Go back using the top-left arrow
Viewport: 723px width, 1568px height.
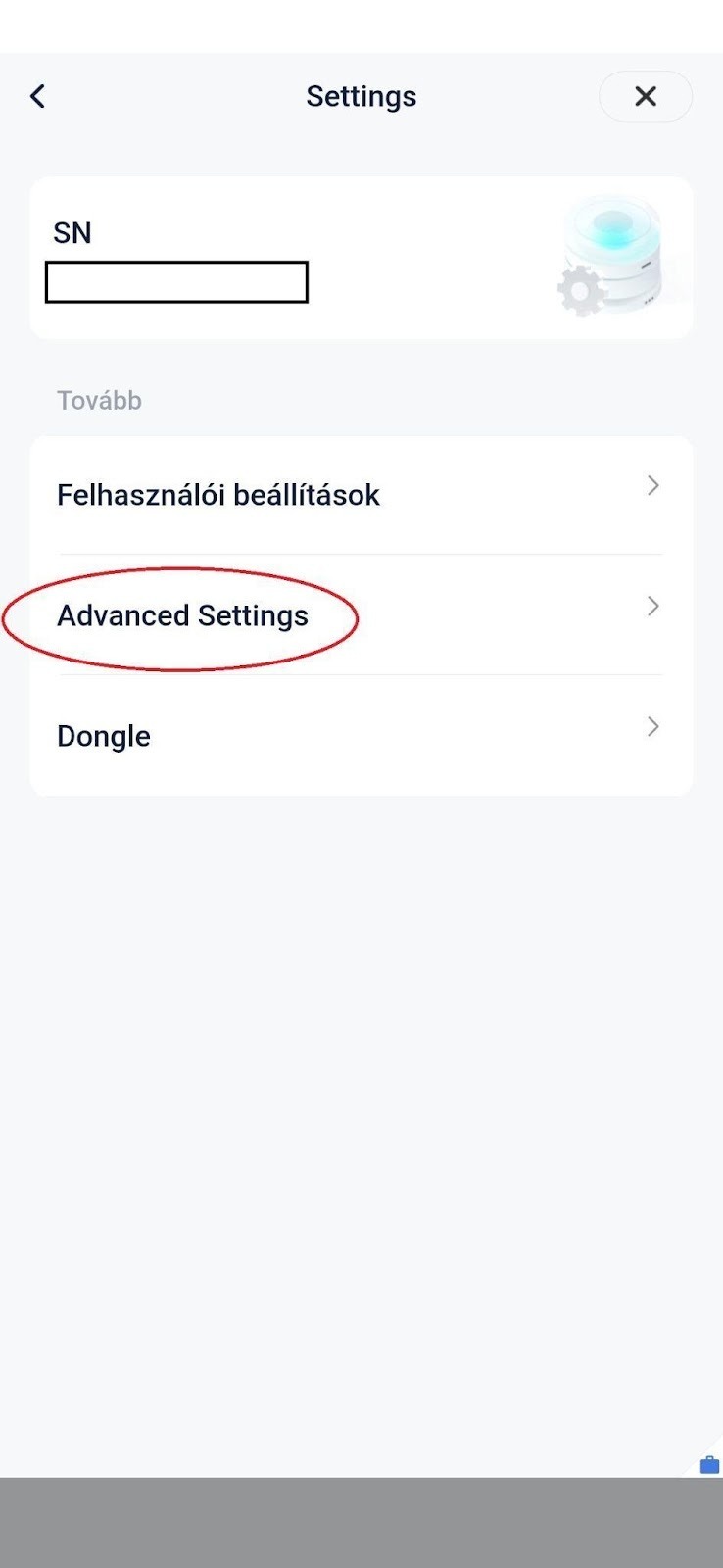click(x=38, y=96)
